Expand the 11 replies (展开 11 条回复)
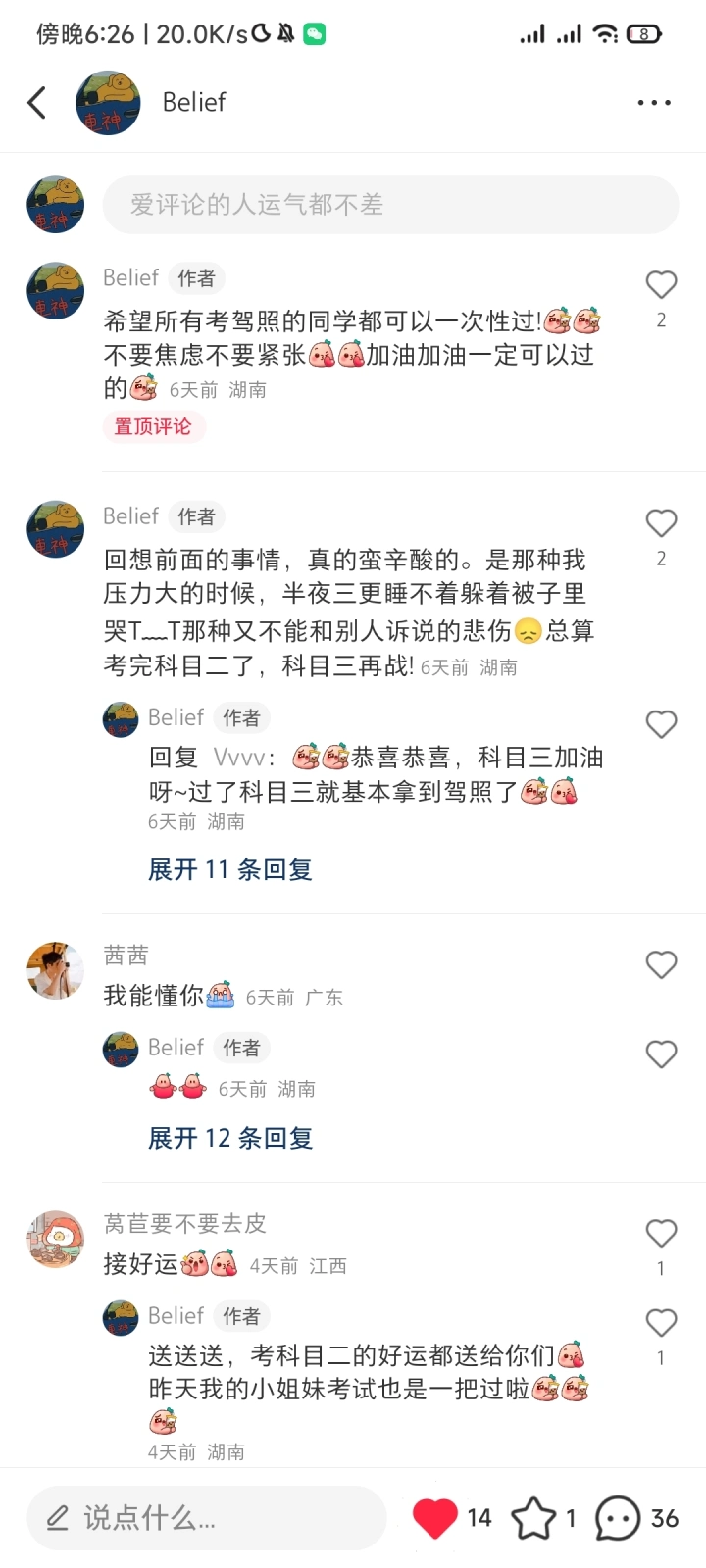Viewport: 706px width, 1568px height. coord(229,869)
